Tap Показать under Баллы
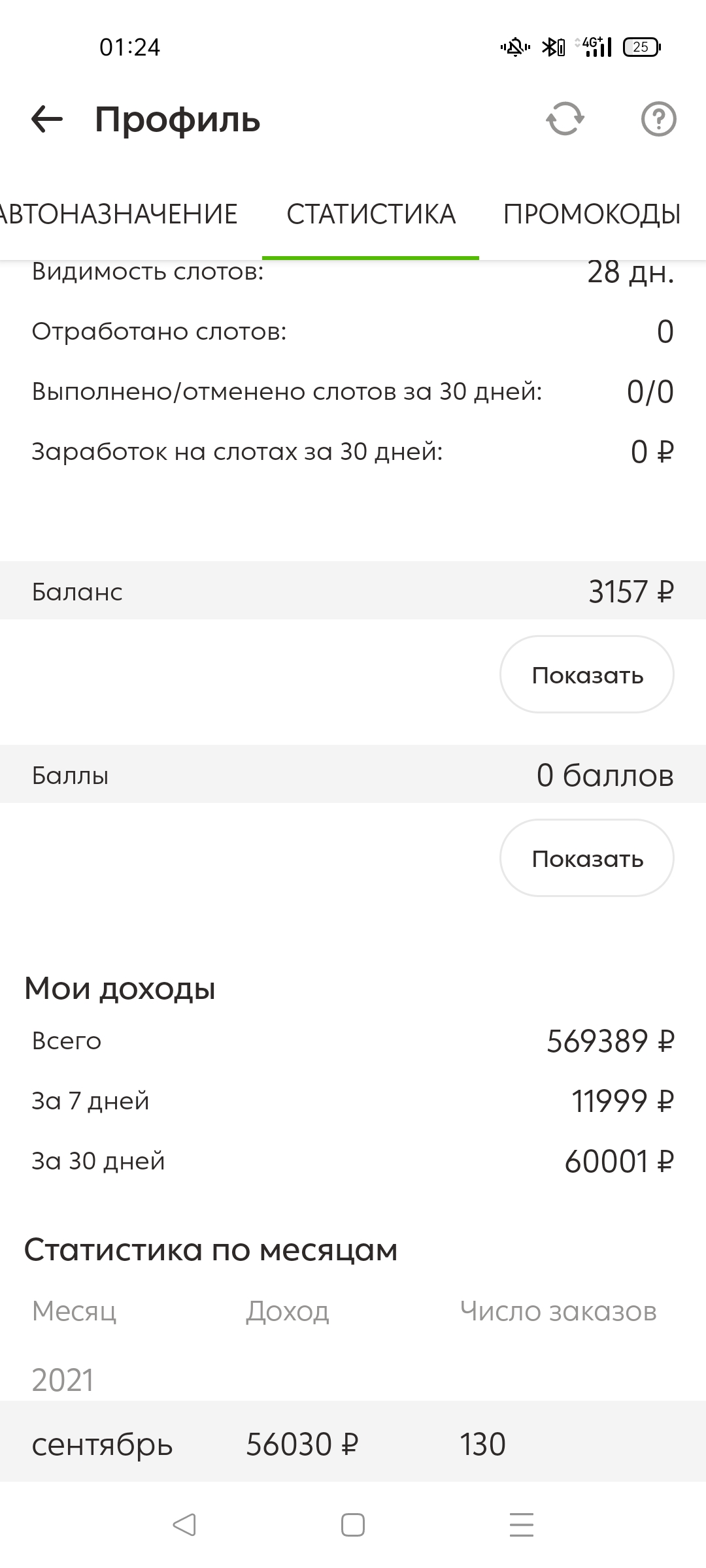The height and width of the screenshot is (1568, 706). coord(587,858)
